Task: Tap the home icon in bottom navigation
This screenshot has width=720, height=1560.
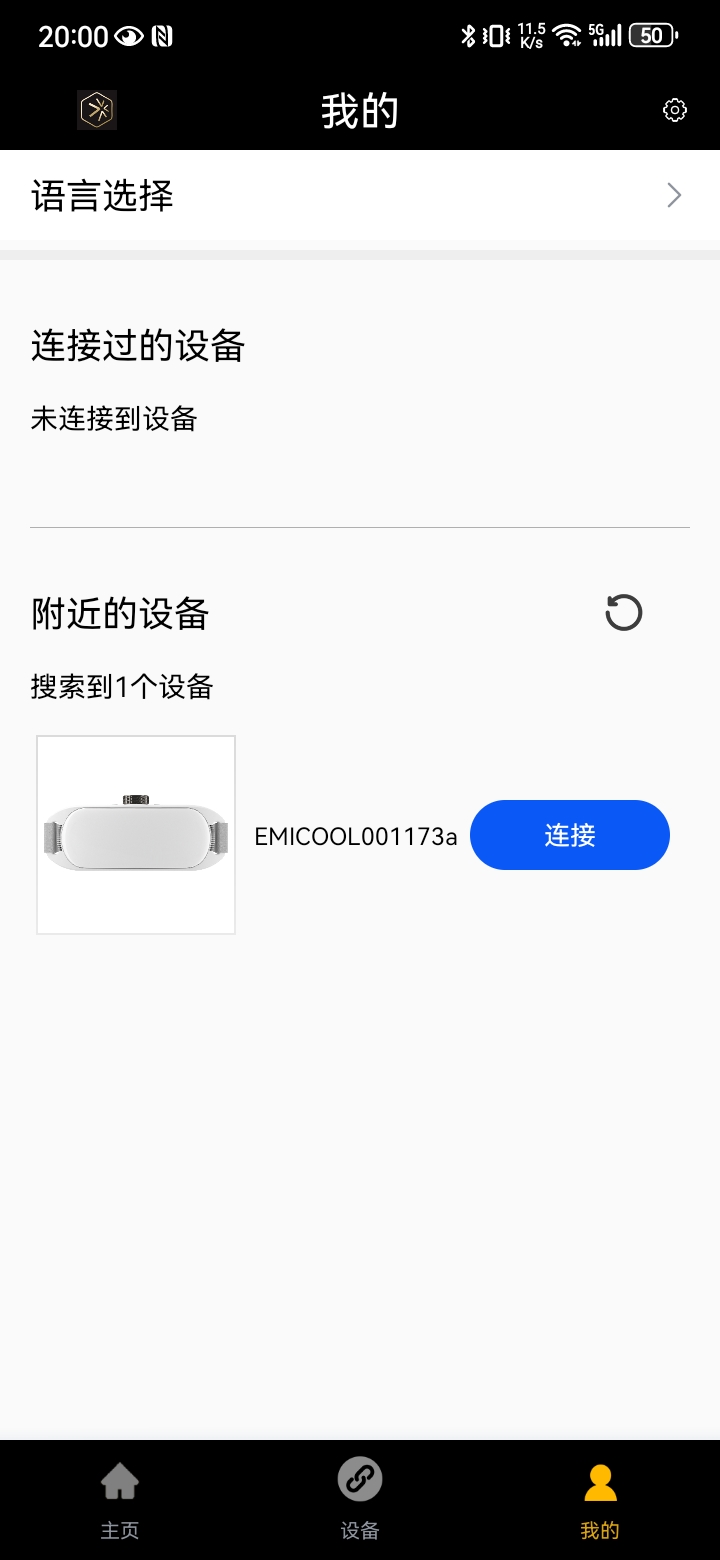Action: 120,1478
